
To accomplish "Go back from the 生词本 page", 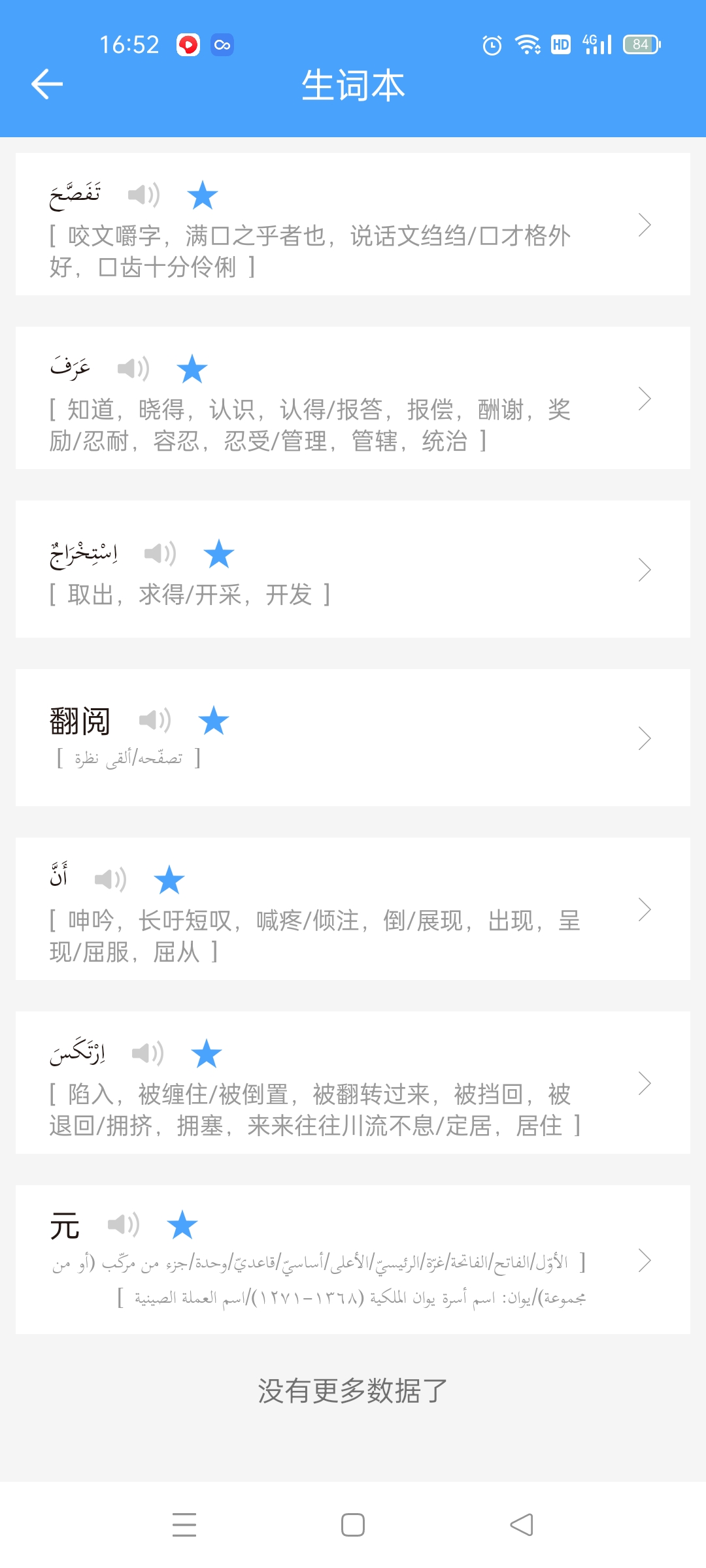I will [x=47, y=84].
